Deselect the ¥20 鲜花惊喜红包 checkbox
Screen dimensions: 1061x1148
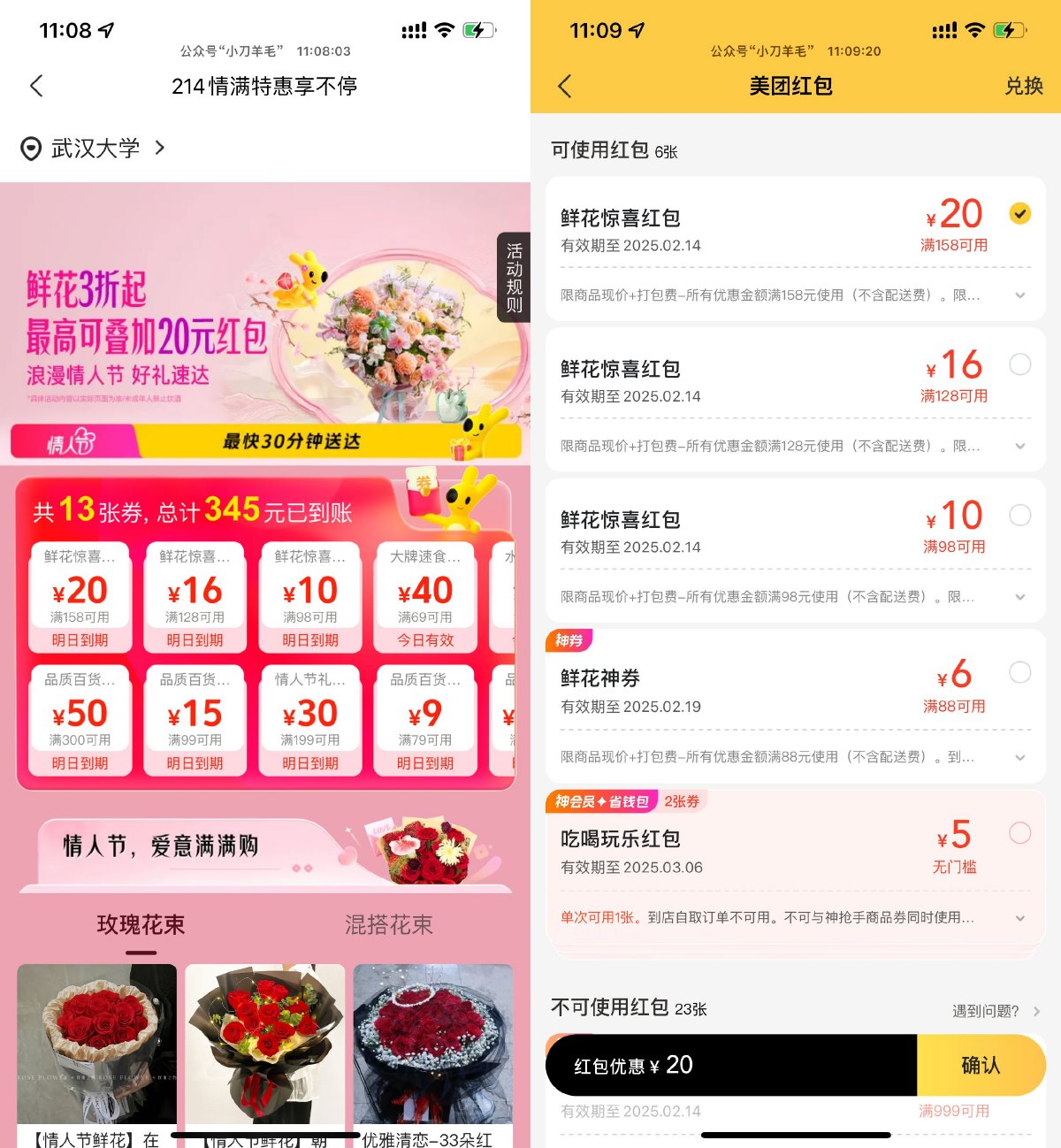(x=1019, y=213)
